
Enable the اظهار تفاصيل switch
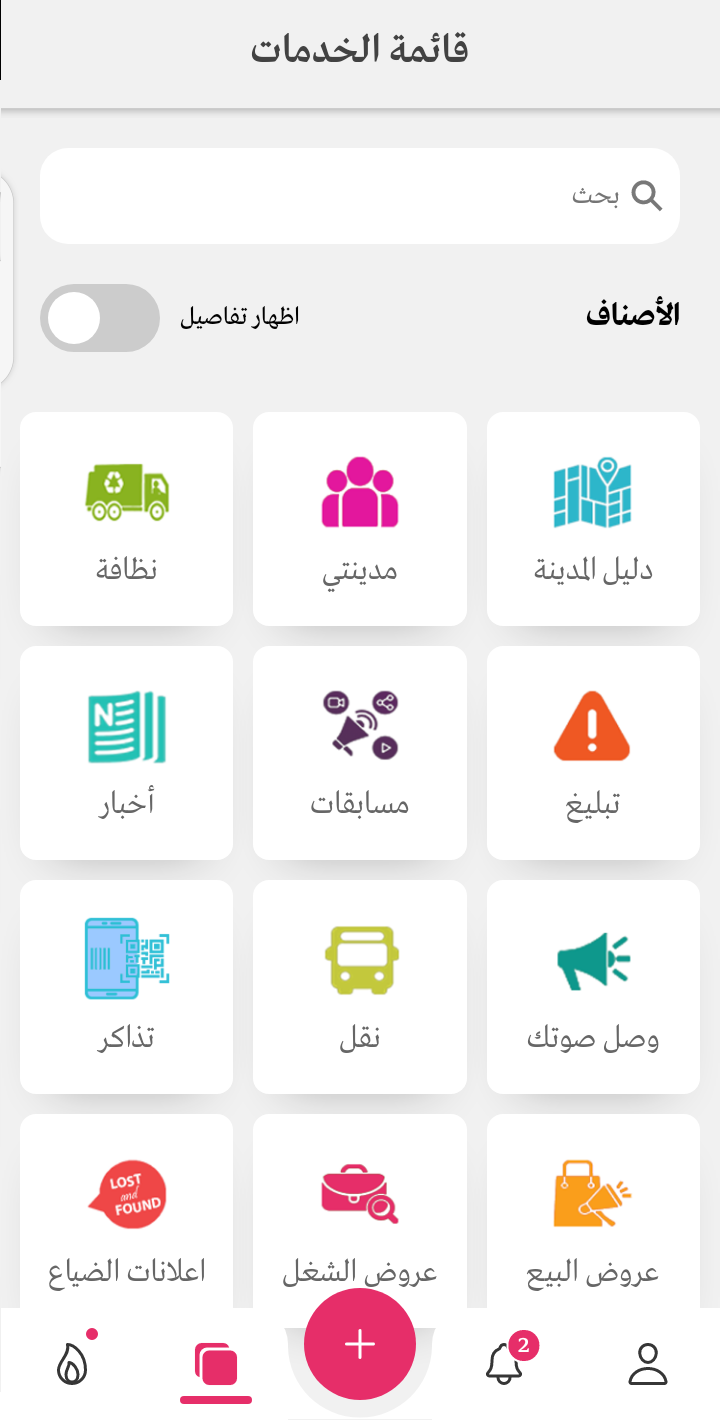tap(100, 318)
